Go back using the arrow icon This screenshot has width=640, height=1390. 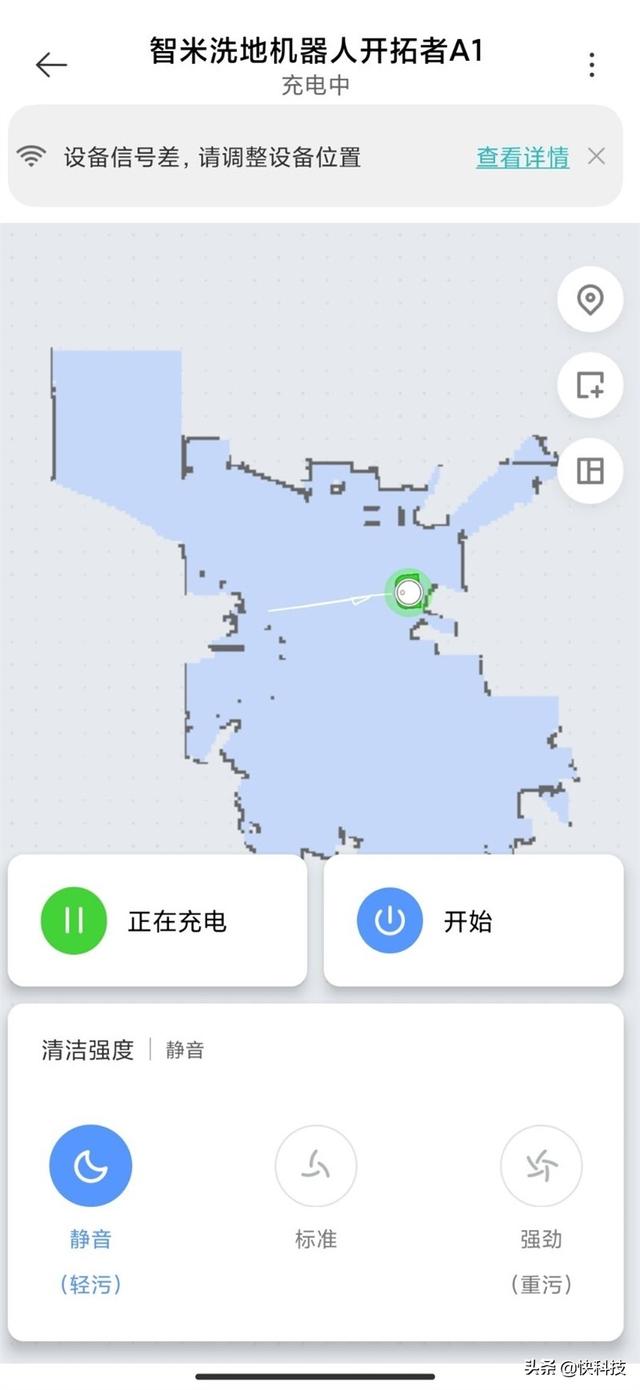pos(50,65)
